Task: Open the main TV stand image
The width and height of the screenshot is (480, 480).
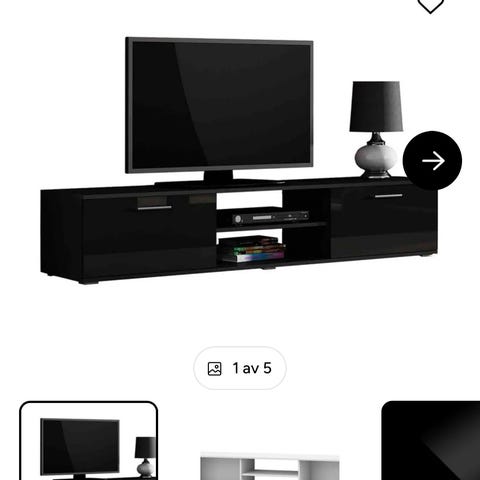Action: point(239,161)
